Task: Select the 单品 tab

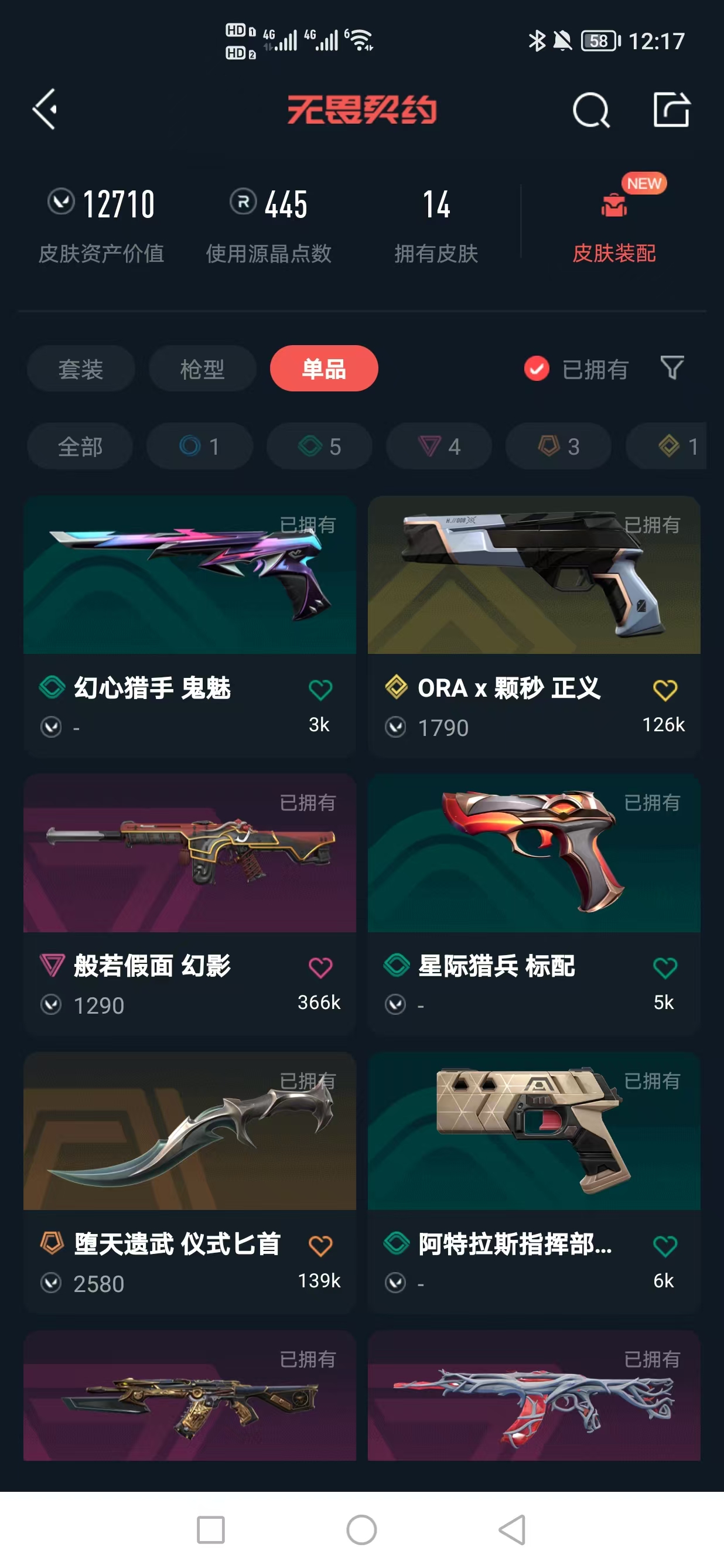Action: coord(324,369)
